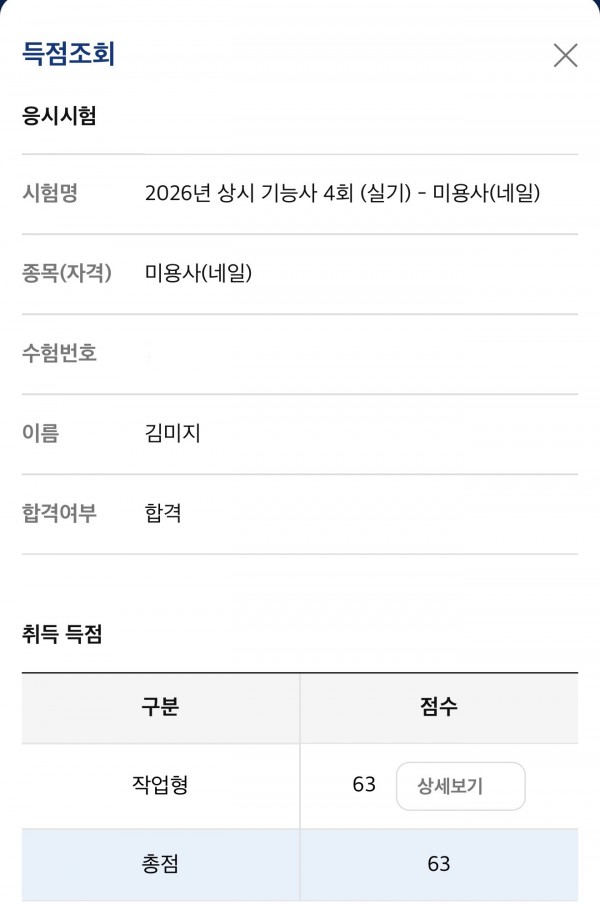Close the 득점조회 dialog
This screenshot has width=600, height=905.
[x=565, y=56]
